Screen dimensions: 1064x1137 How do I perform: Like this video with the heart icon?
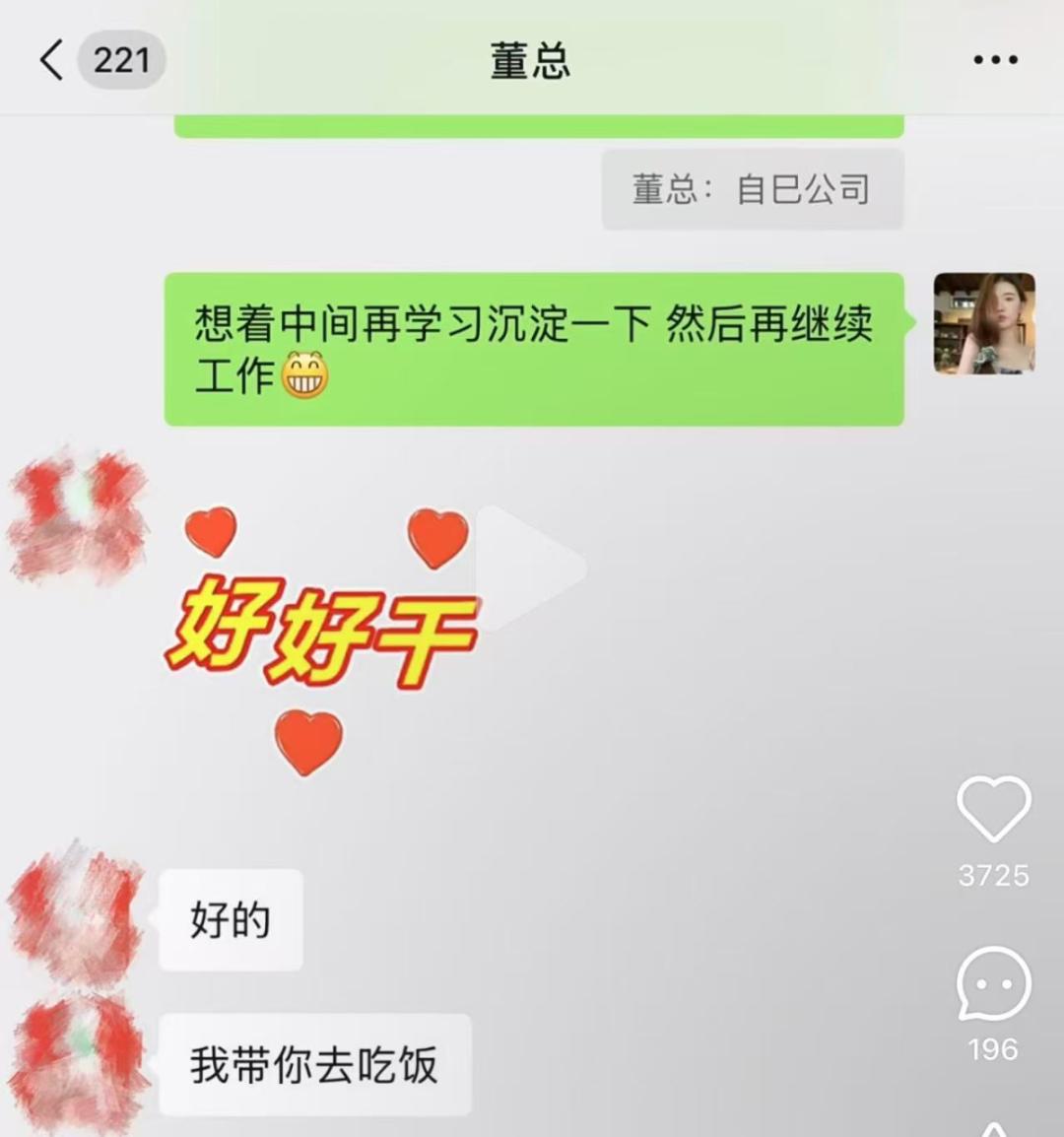[x=993, y=810]
